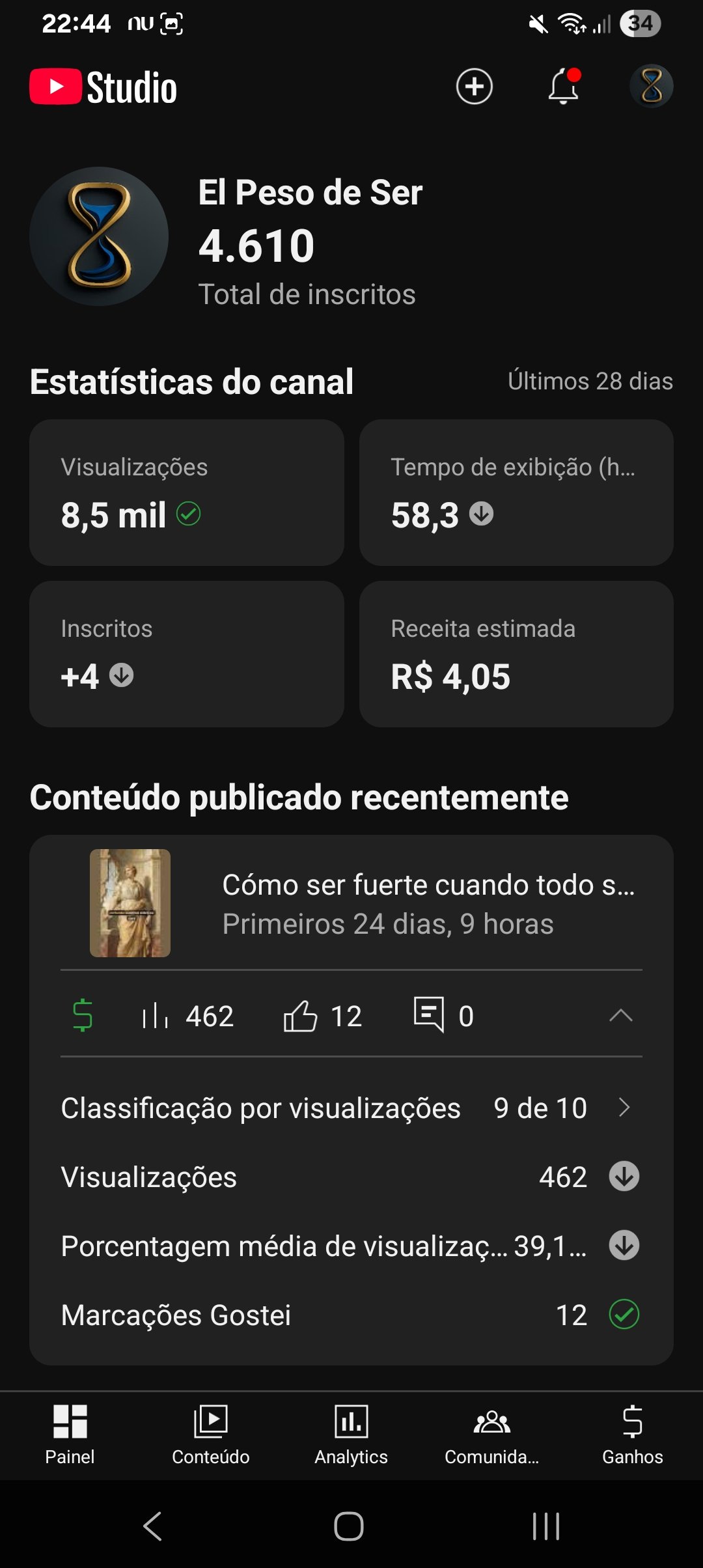Switch to the Painel tab
The width and height of the screenshot is (703, 1568).
(x=70, y=1435)
